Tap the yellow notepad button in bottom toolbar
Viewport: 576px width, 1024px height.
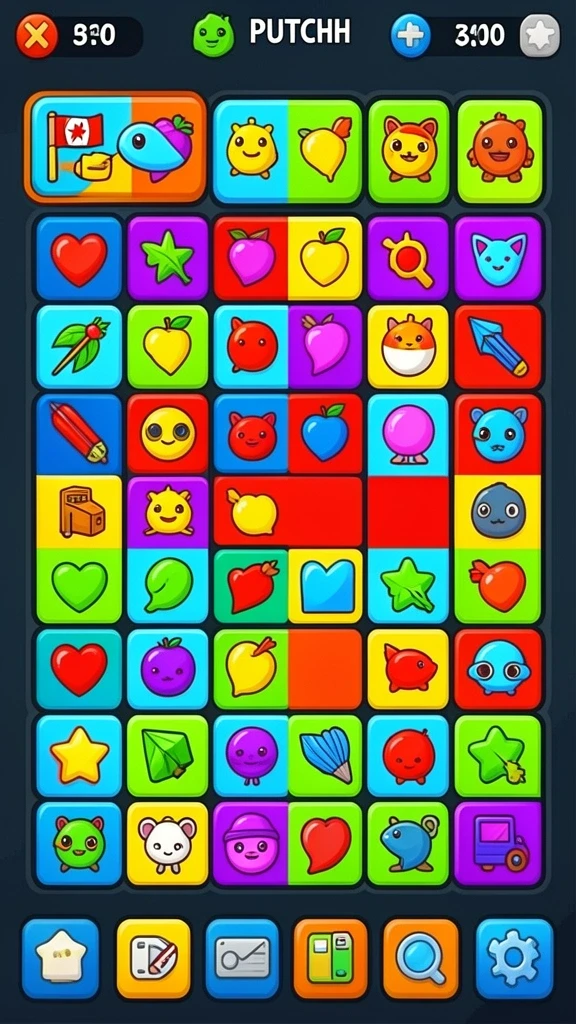pyautogui.click(x=153, y=958)
